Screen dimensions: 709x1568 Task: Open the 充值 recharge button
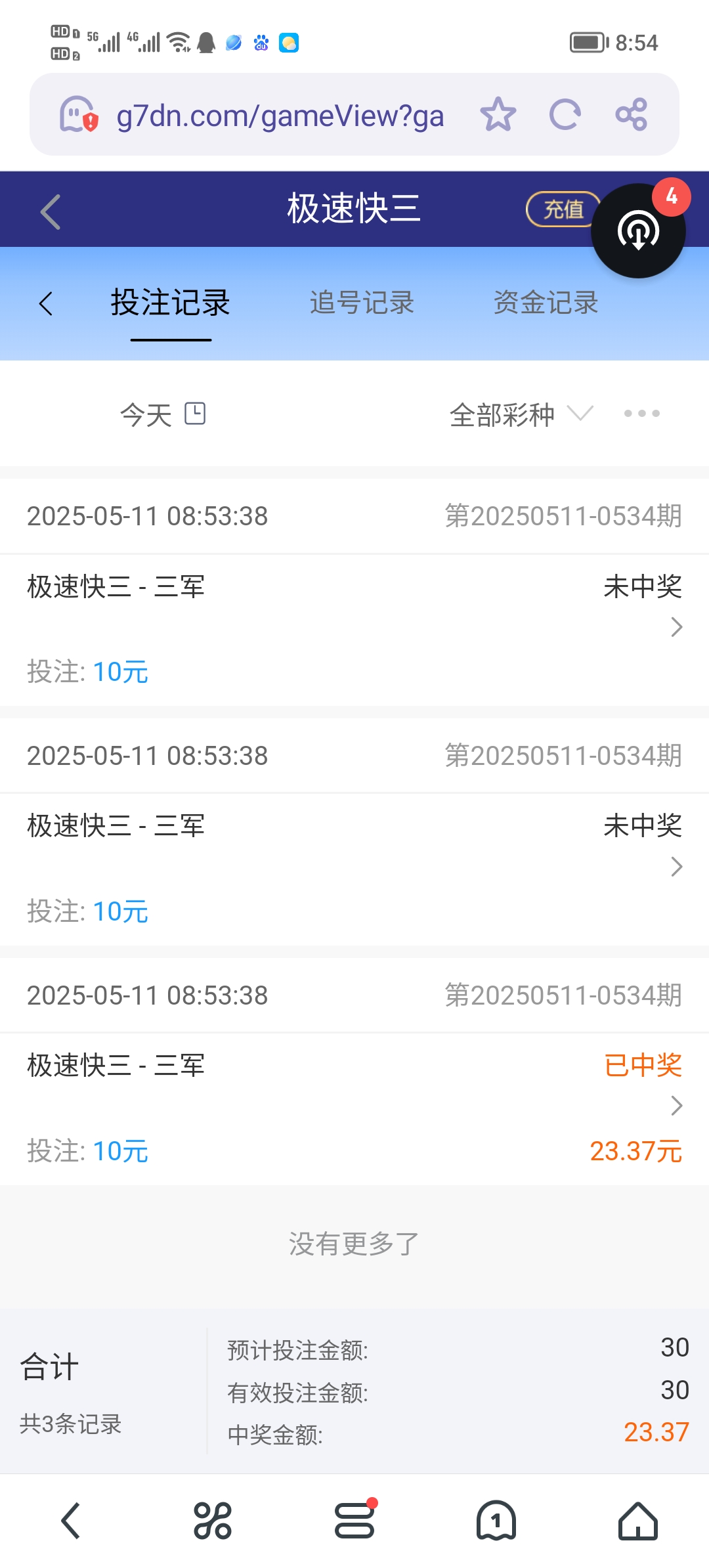[563, 210]
